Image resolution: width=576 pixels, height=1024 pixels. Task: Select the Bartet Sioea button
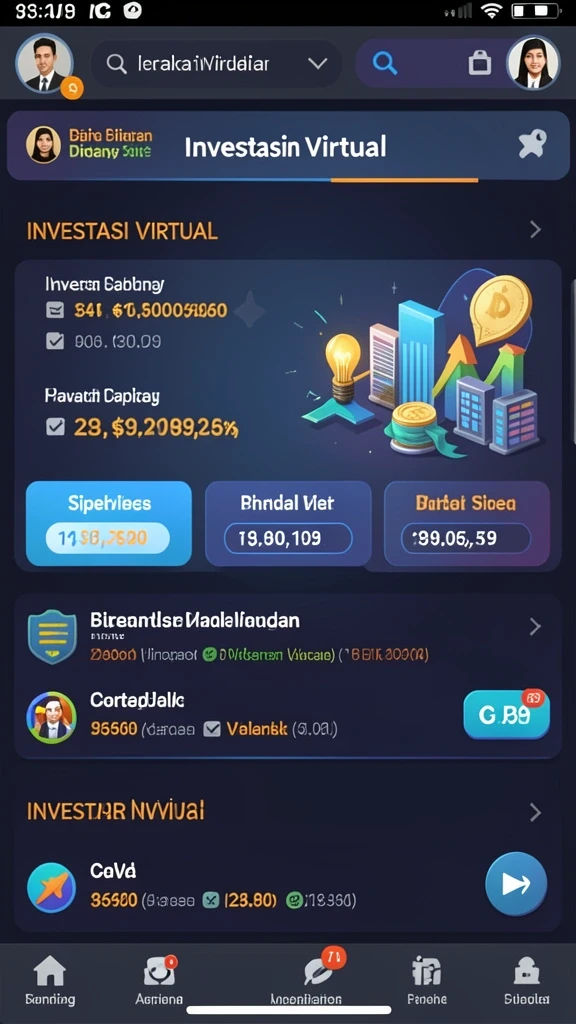467,523
